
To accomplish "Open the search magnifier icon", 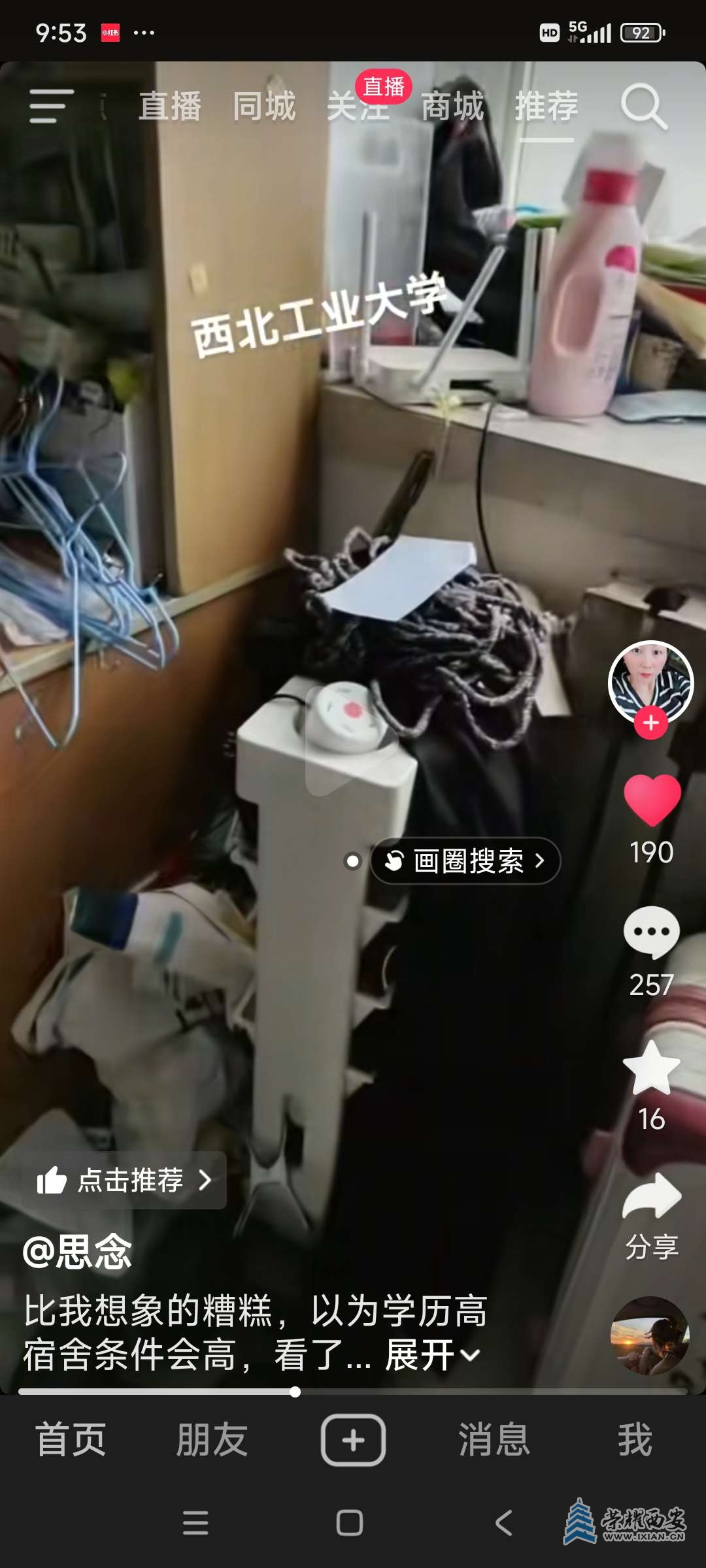I will (x=643, y=106).
